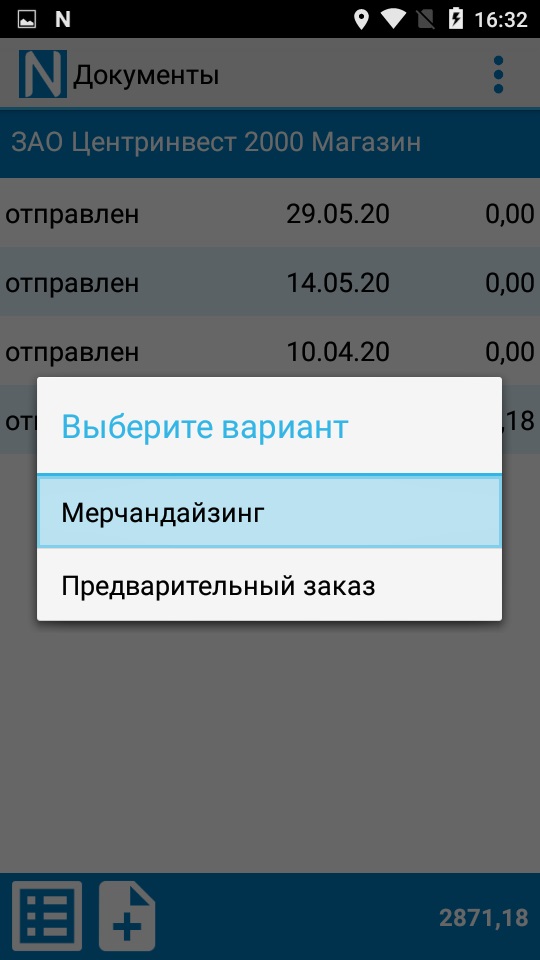Open the document dated 14.05.20
540x960 pixels.
pos(270,282)
